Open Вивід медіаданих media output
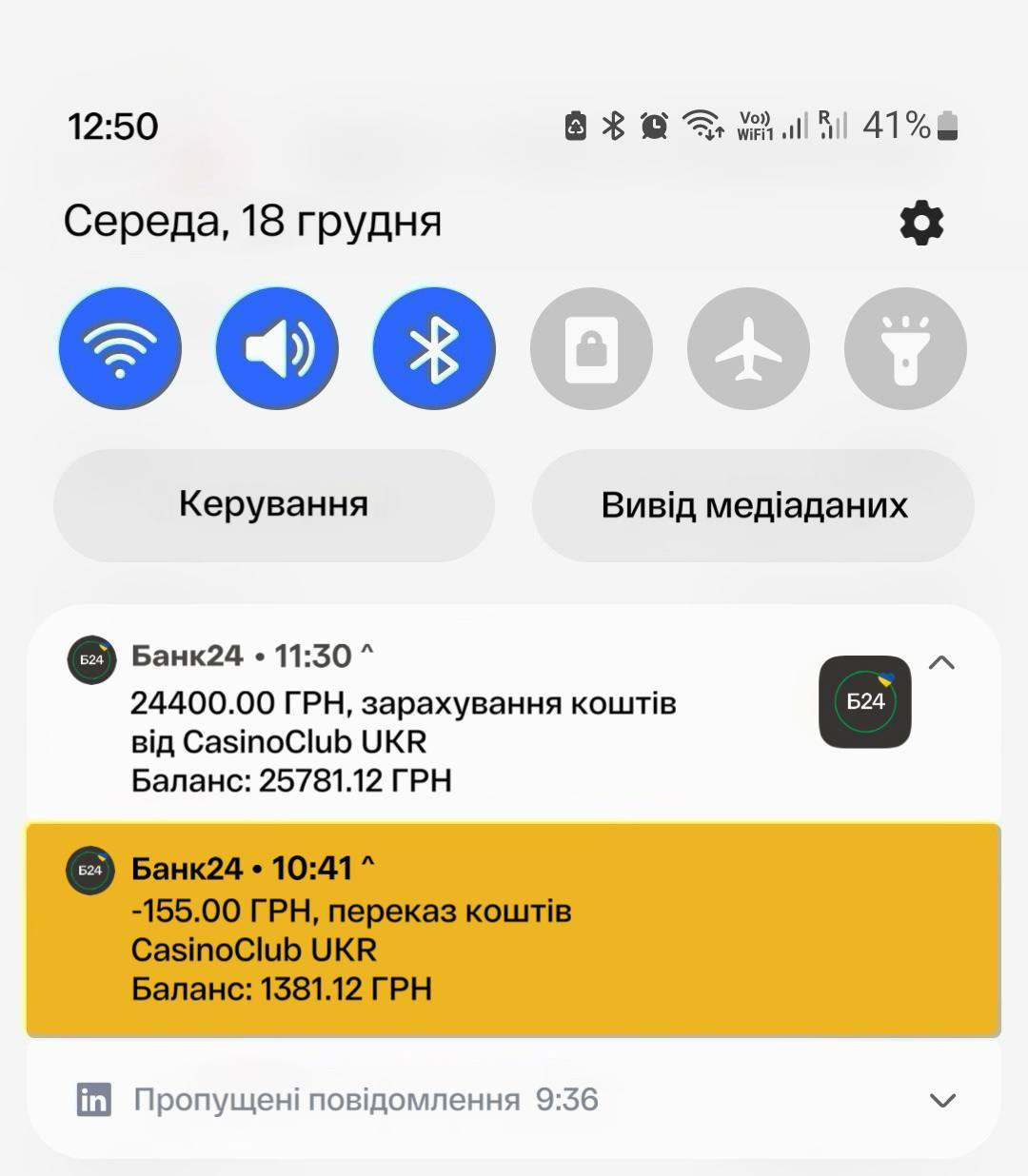Viewport: 1028px width, 1176px height. [x=753, y=504]
